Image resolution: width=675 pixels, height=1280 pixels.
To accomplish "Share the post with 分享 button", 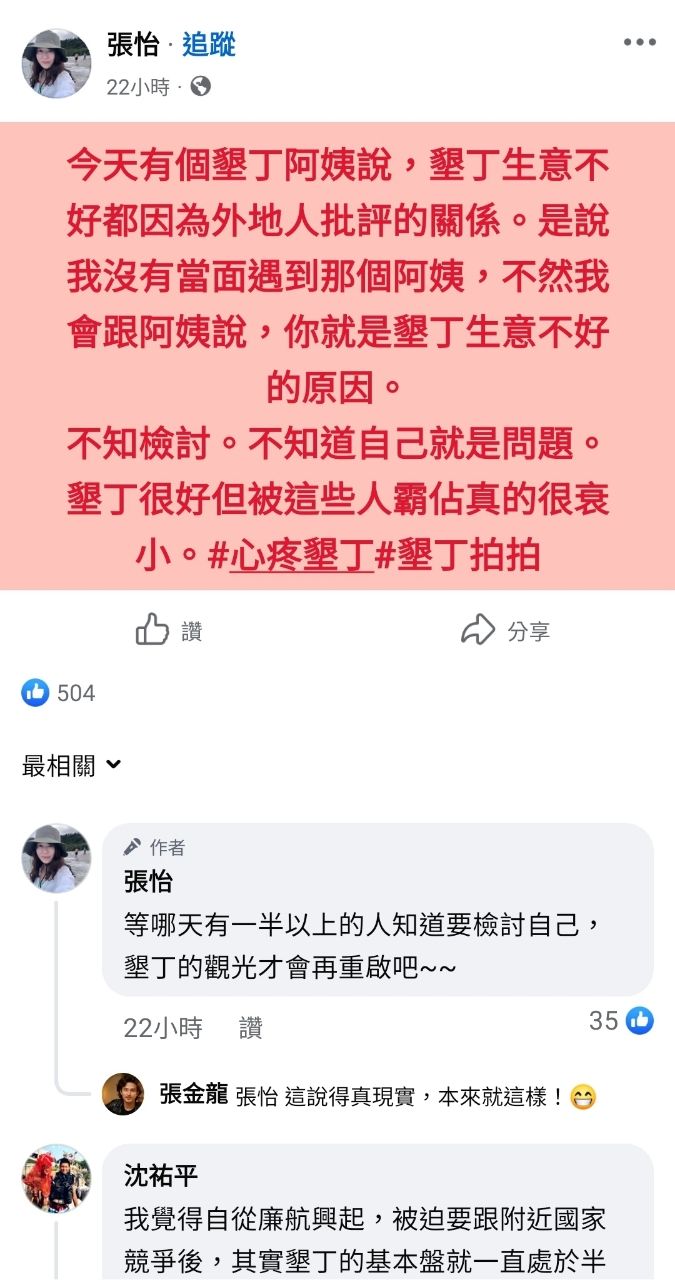I will [x=505, y=630].
